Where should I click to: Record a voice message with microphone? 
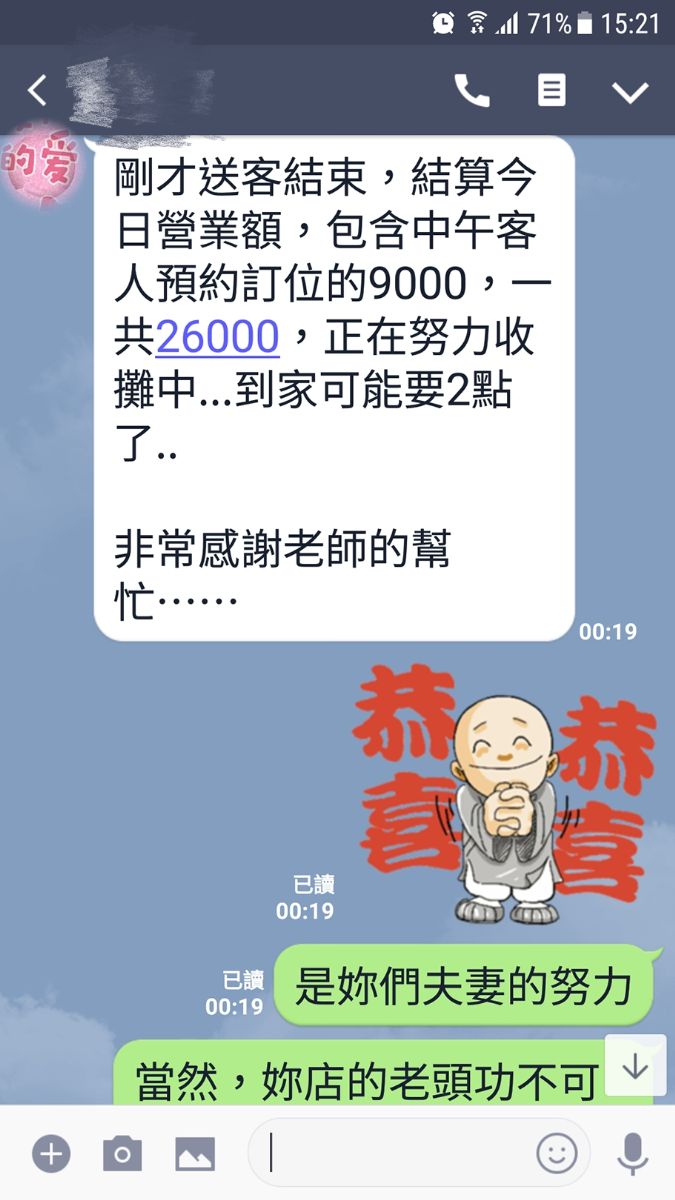pyautogui.click(x=632, y=1154)
